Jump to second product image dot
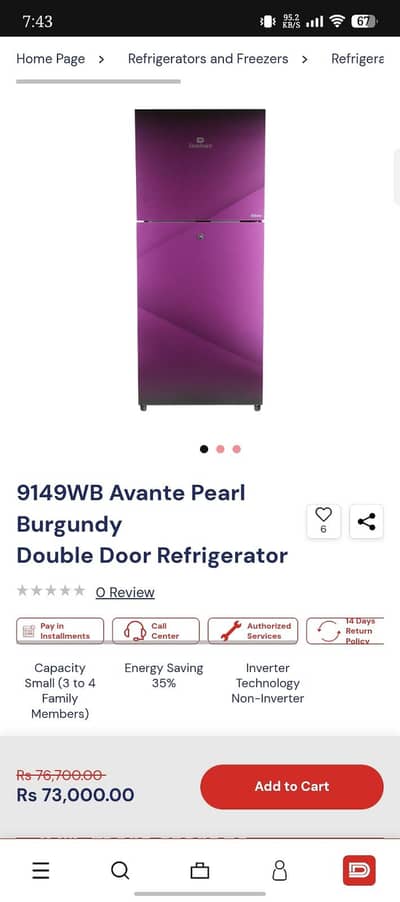This screenshot has width=400, height=902. [x=220, y=449]
